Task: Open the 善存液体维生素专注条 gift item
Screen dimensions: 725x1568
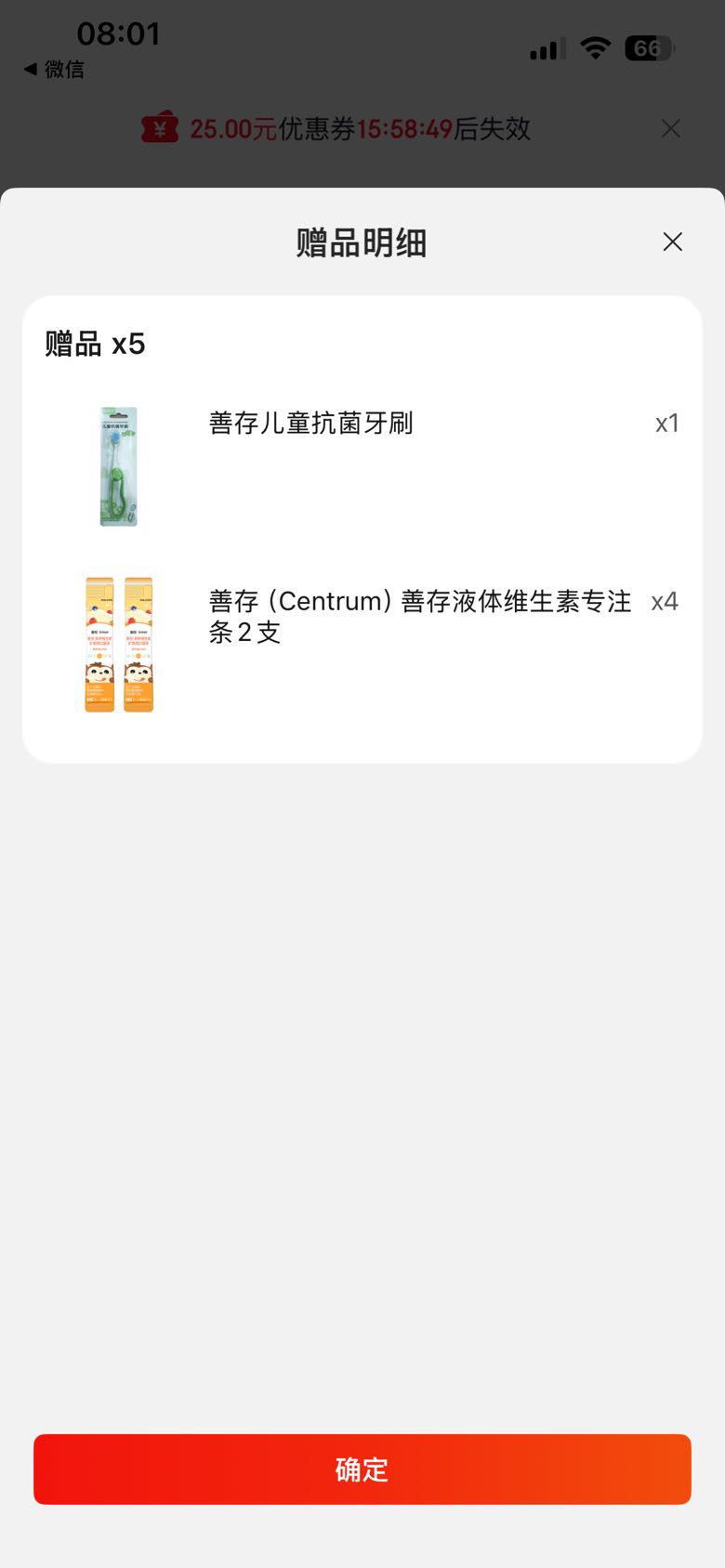Action: [x=362, y=645]
